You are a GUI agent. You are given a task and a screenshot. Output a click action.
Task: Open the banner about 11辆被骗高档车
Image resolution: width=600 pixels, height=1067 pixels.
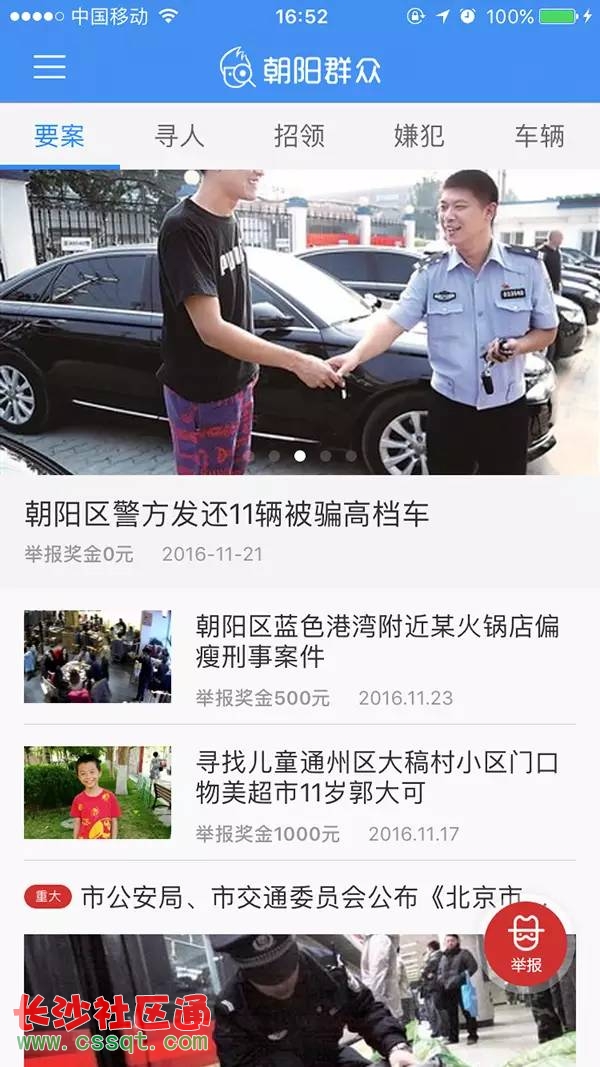300,378
